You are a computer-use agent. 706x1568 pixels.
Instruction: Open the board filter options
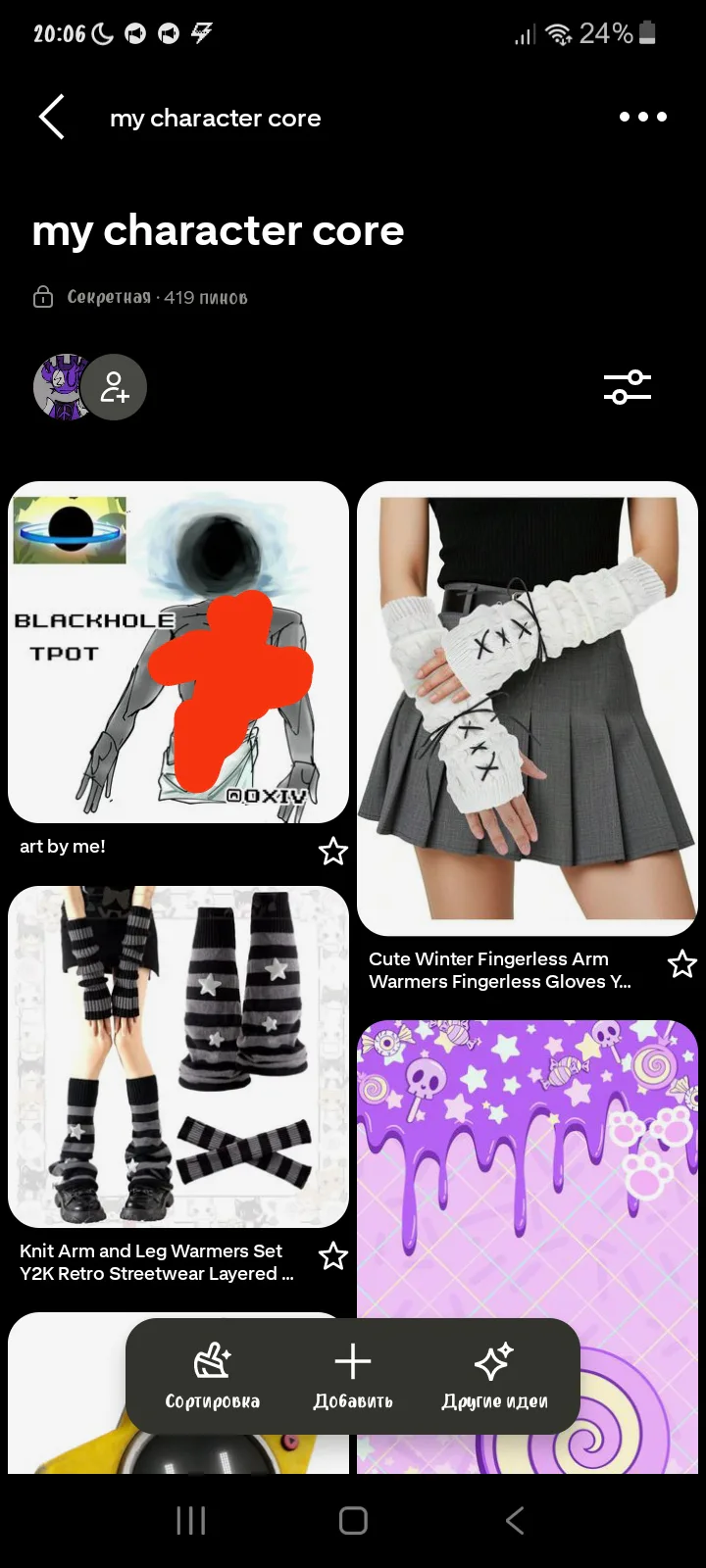click(628, 387)
